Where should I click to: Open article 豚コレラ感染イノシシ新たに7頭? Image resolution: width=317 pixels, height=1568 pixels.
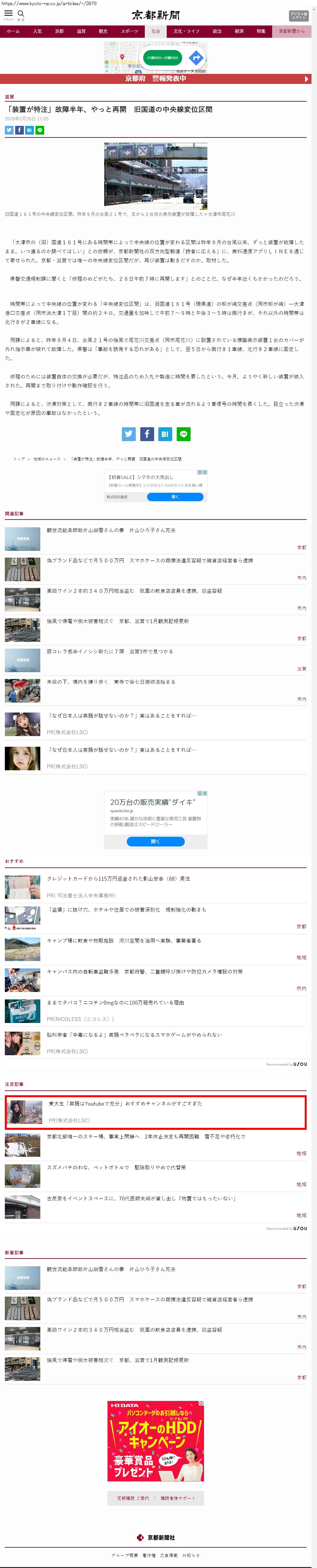click(x=110, y=651)
